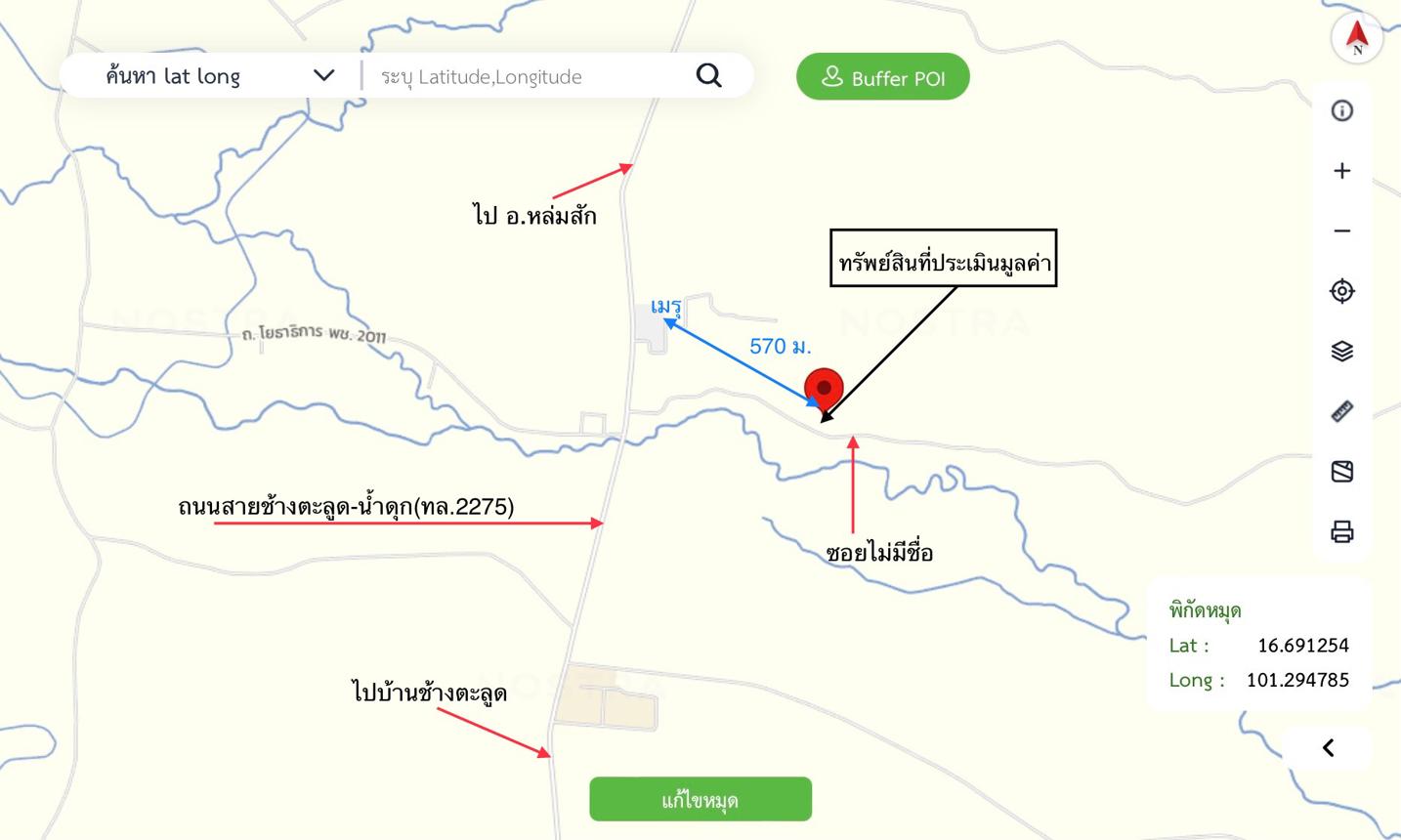Center map on current location

point(1341,291)
